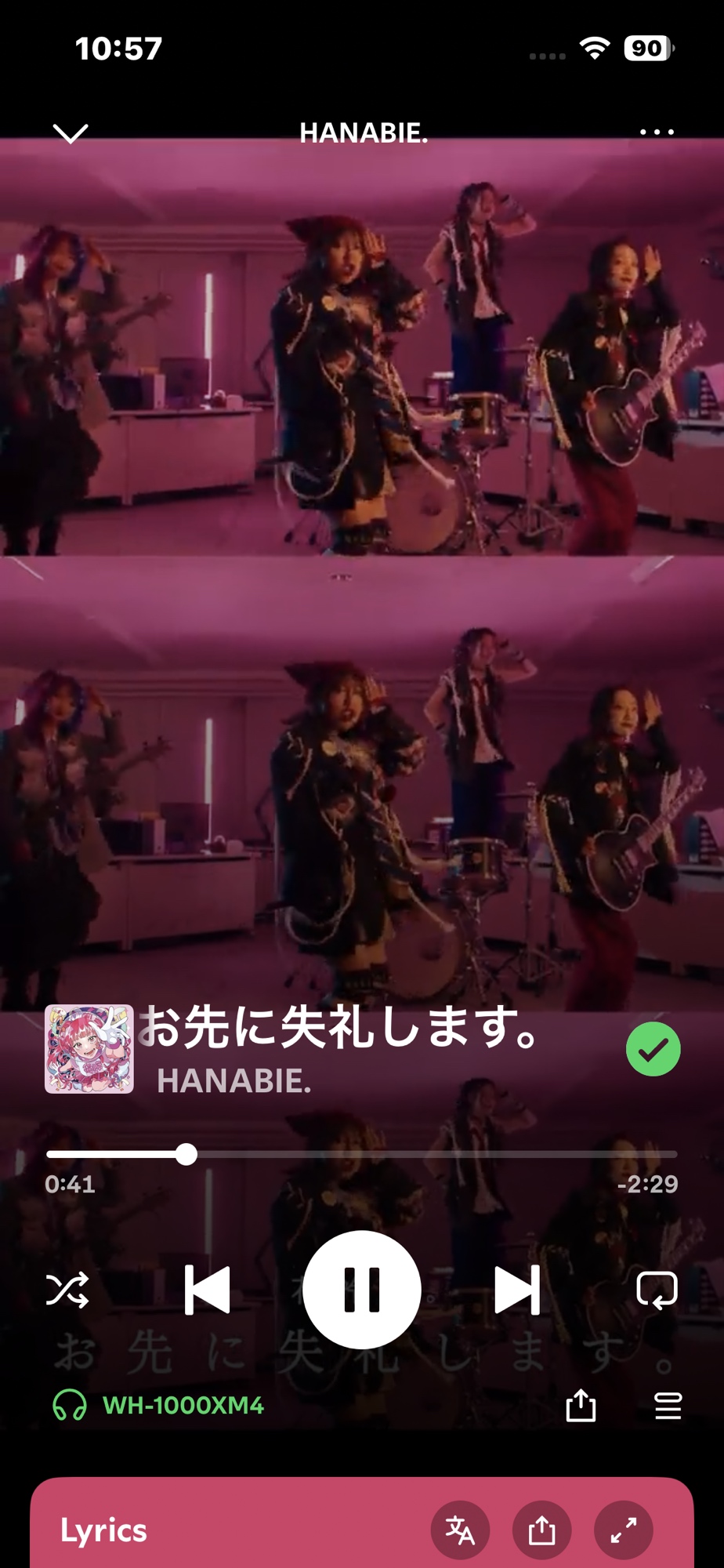This screenshot has height=1568, width=724.
Task: Tap the playback progress bar
Action: coord(360,1154)
